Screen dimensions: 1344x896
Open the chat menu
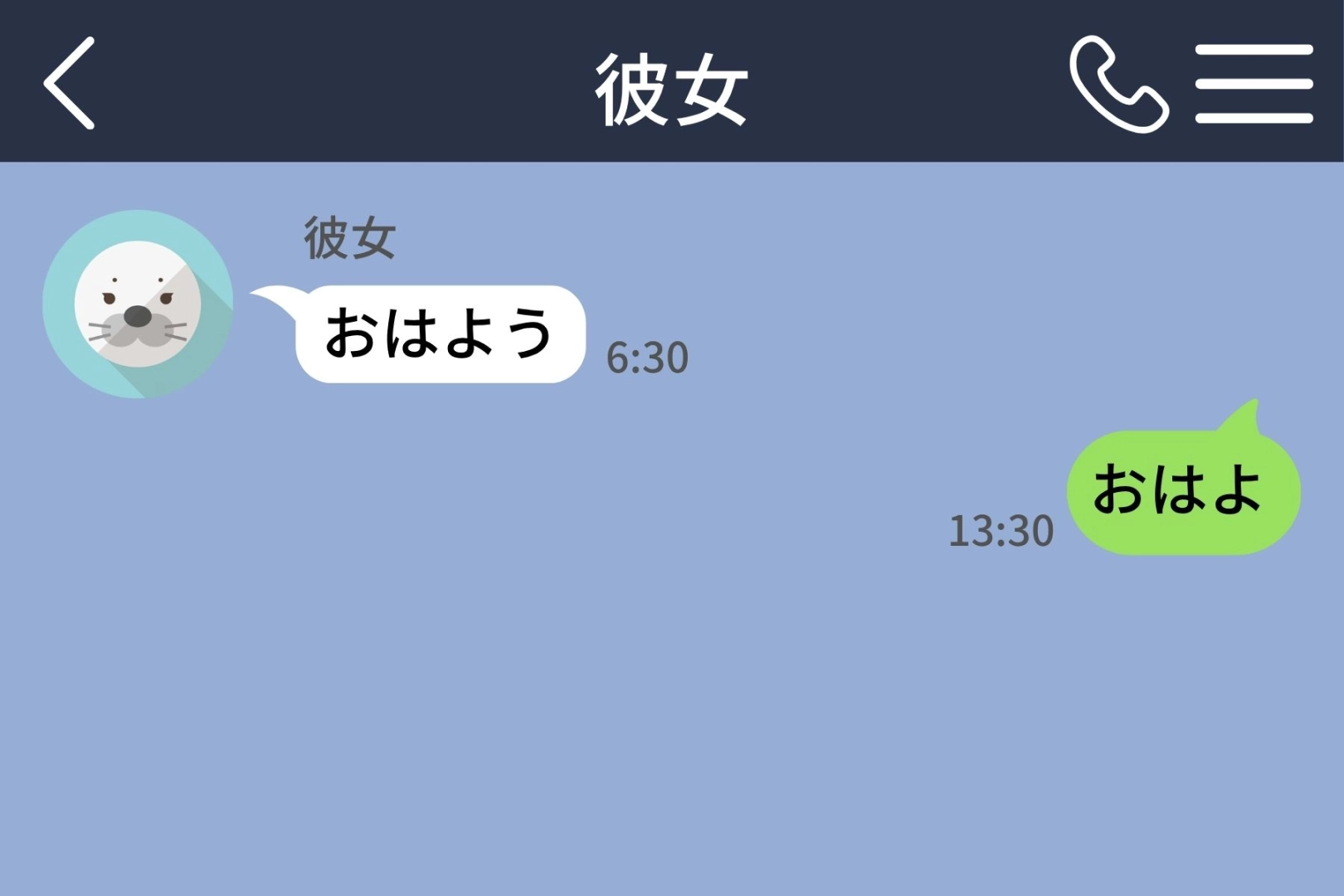1254,84
